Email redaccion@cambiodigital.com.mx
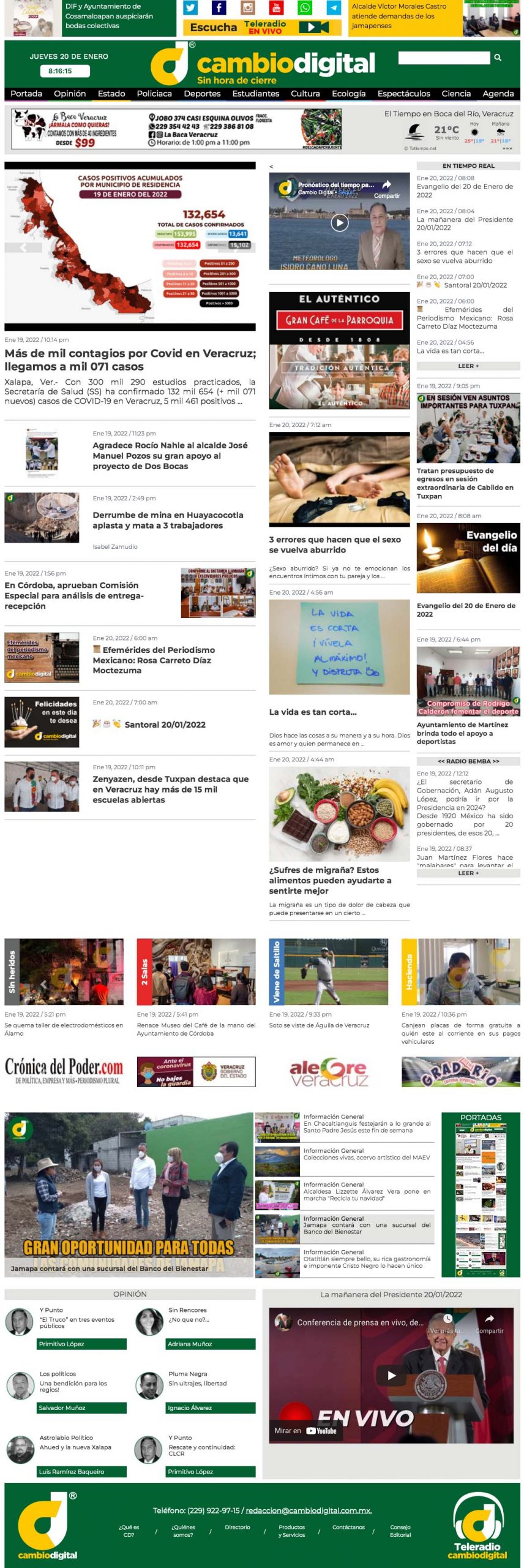Image resolution: width=524 pixels, height=1568 pixels. [x=308, y=1510]
